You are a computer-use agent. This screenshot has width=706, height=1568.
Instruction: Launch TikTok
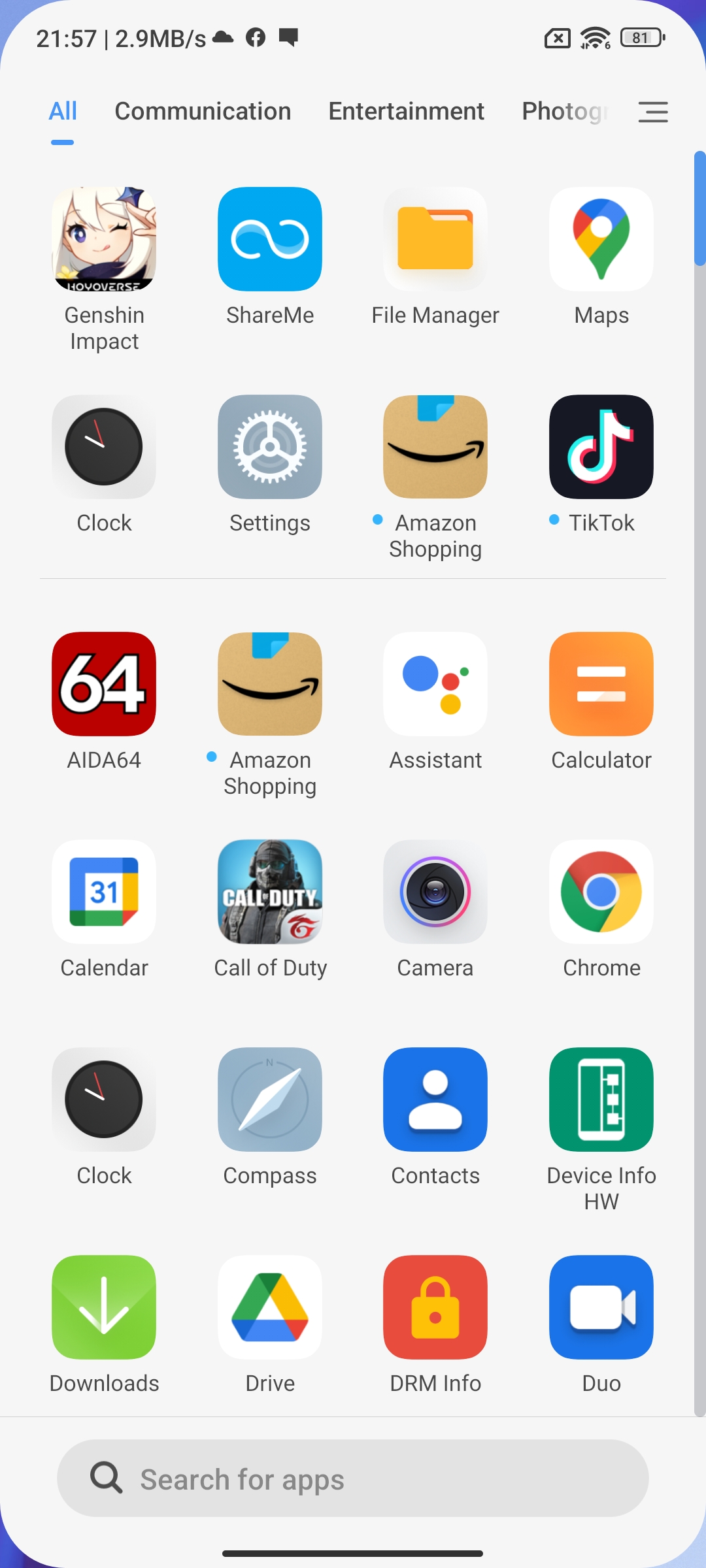601,447
